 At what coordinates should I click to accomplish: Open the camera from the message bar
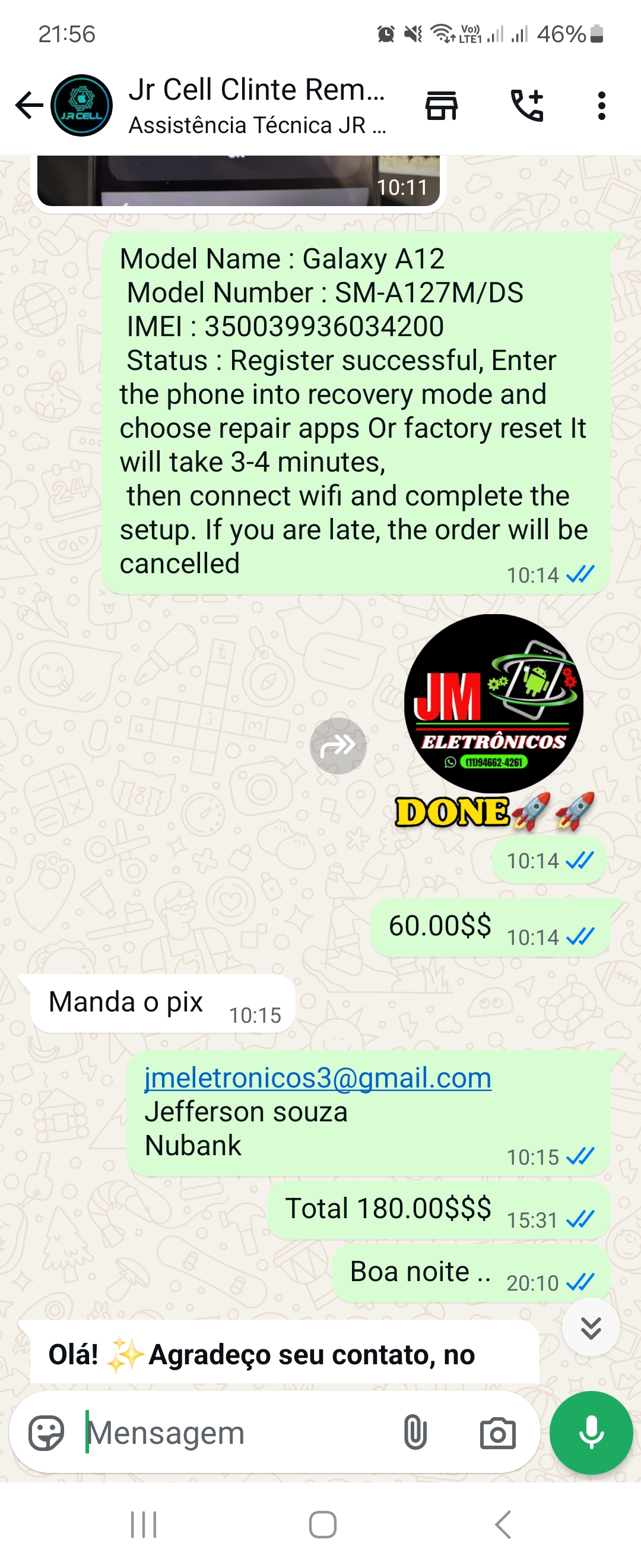click(497, 1432)
